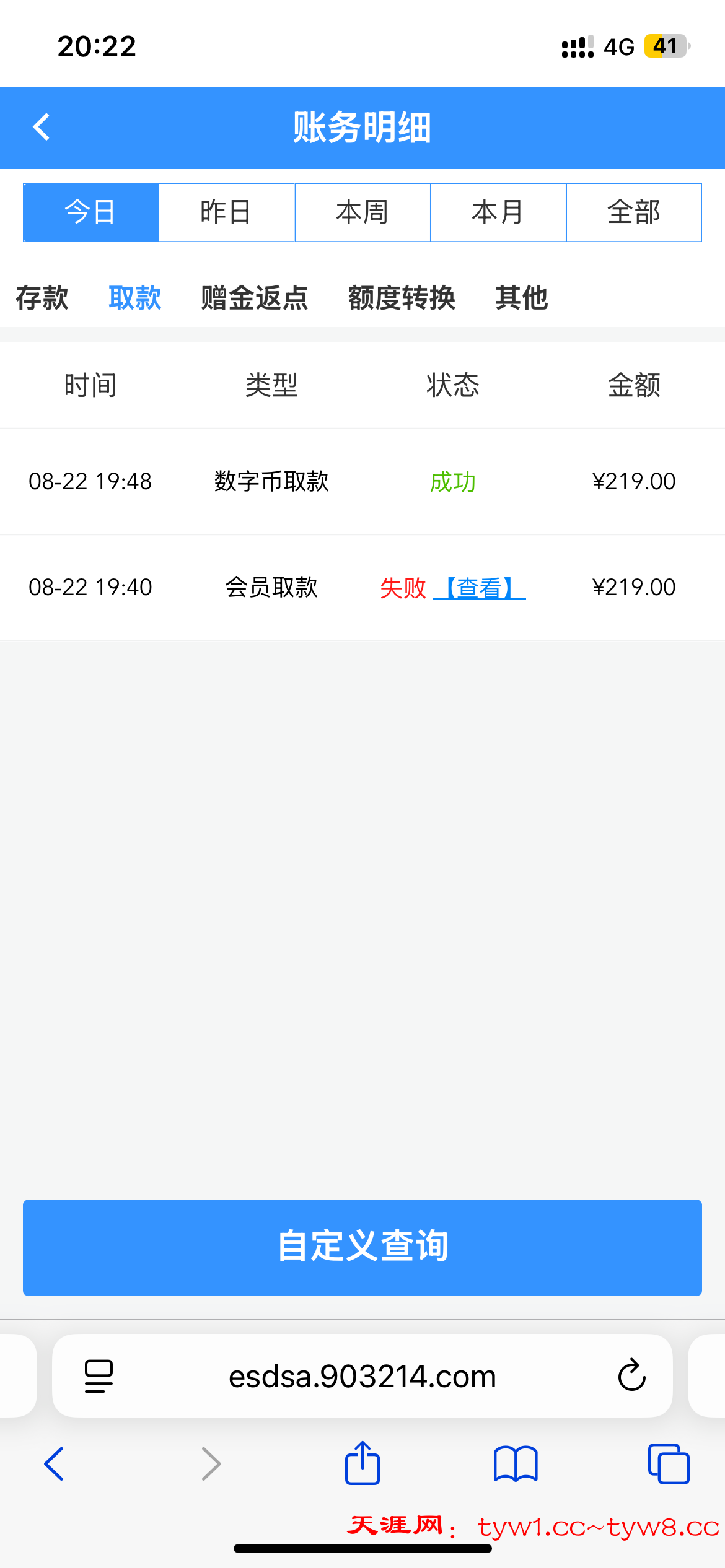
Task: Reload the page with the refresh icon
Action: pyautogui.click(x=631, y=1376)
